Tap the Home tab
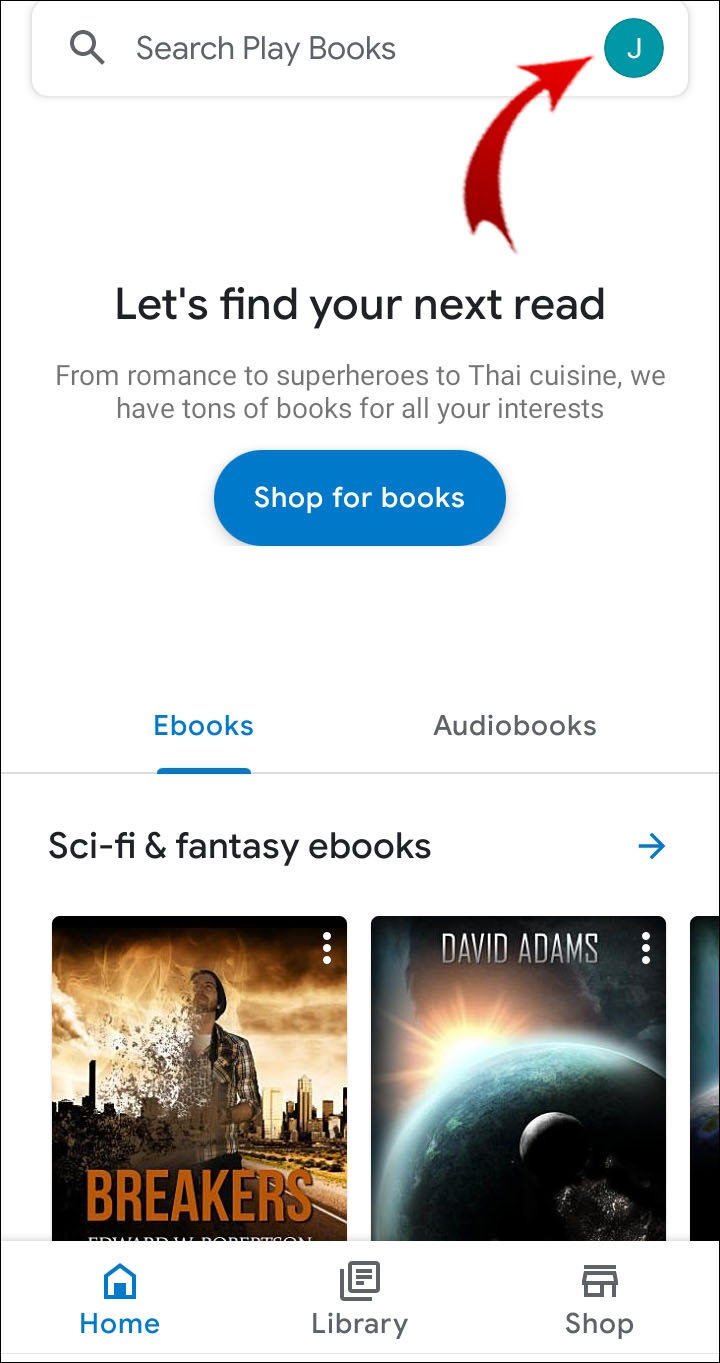The height and width of the screenshot is (1363, 720). coord(120,1300)
